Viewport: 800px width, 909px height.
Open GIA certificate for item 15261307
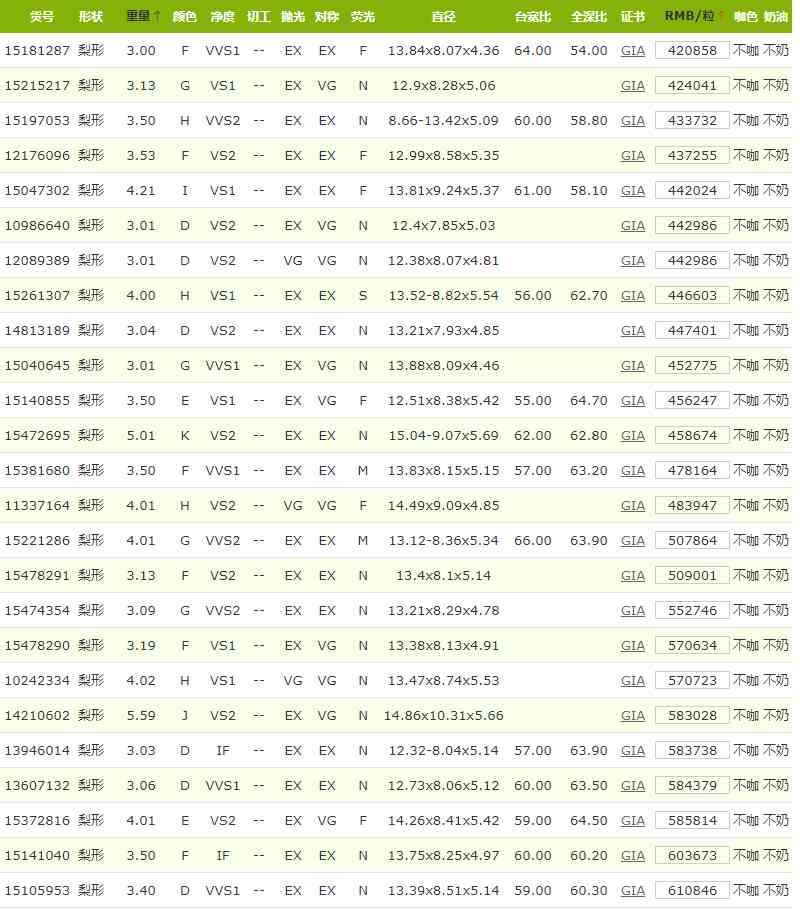(x=632, y=295)
